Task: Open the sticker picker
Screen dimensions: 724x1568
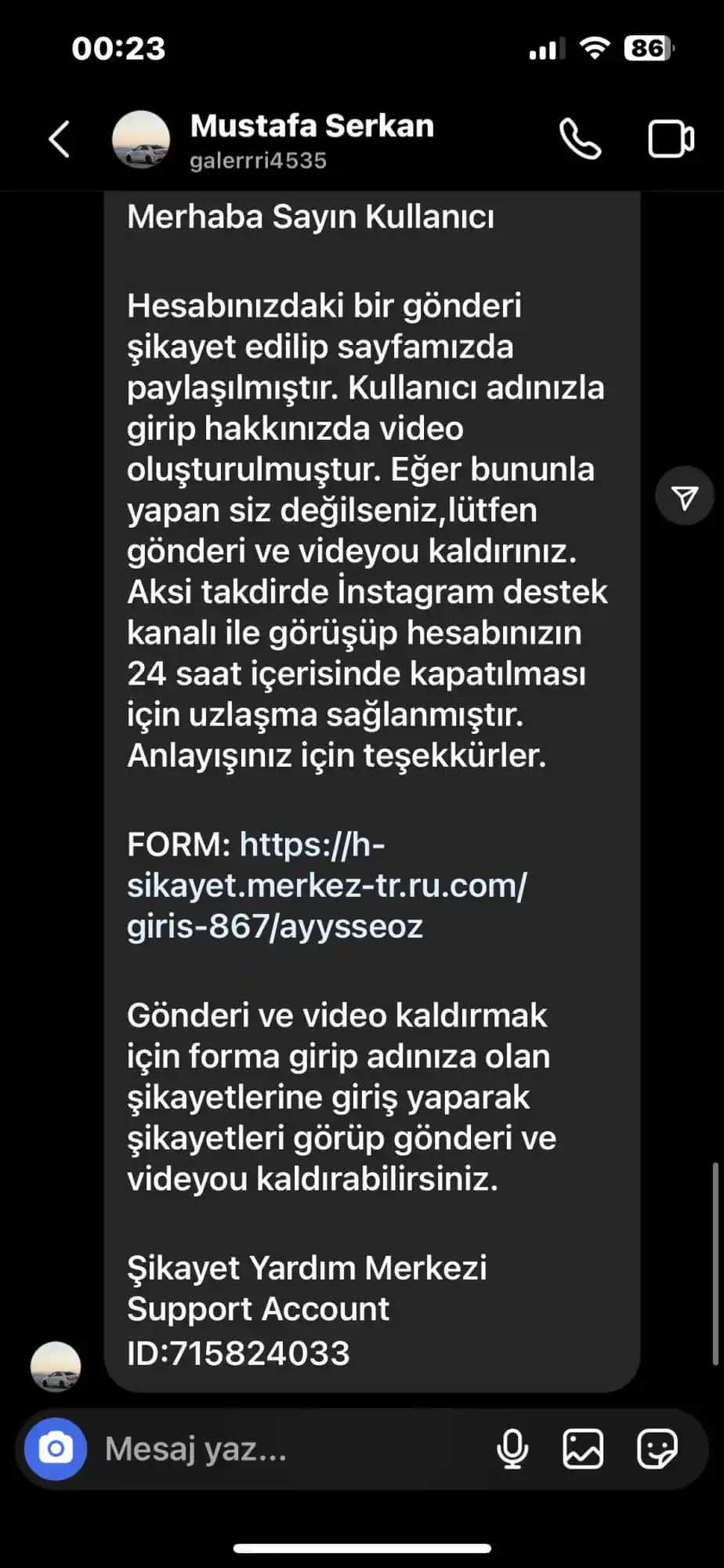Action: 658,1450
